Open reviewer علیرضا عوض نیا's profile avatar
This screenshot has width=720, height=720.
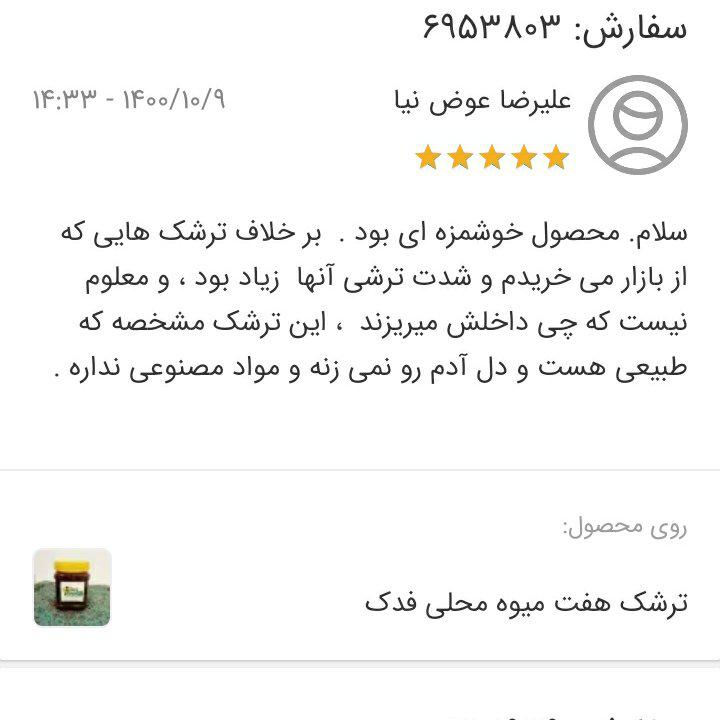(636, 123)
